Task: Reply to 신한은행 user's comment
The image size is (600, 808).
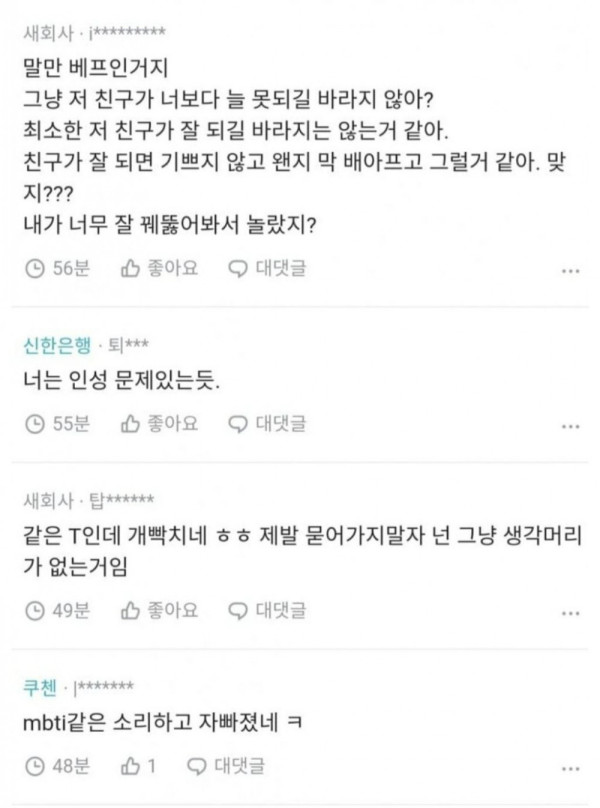Action: point(267,423)
